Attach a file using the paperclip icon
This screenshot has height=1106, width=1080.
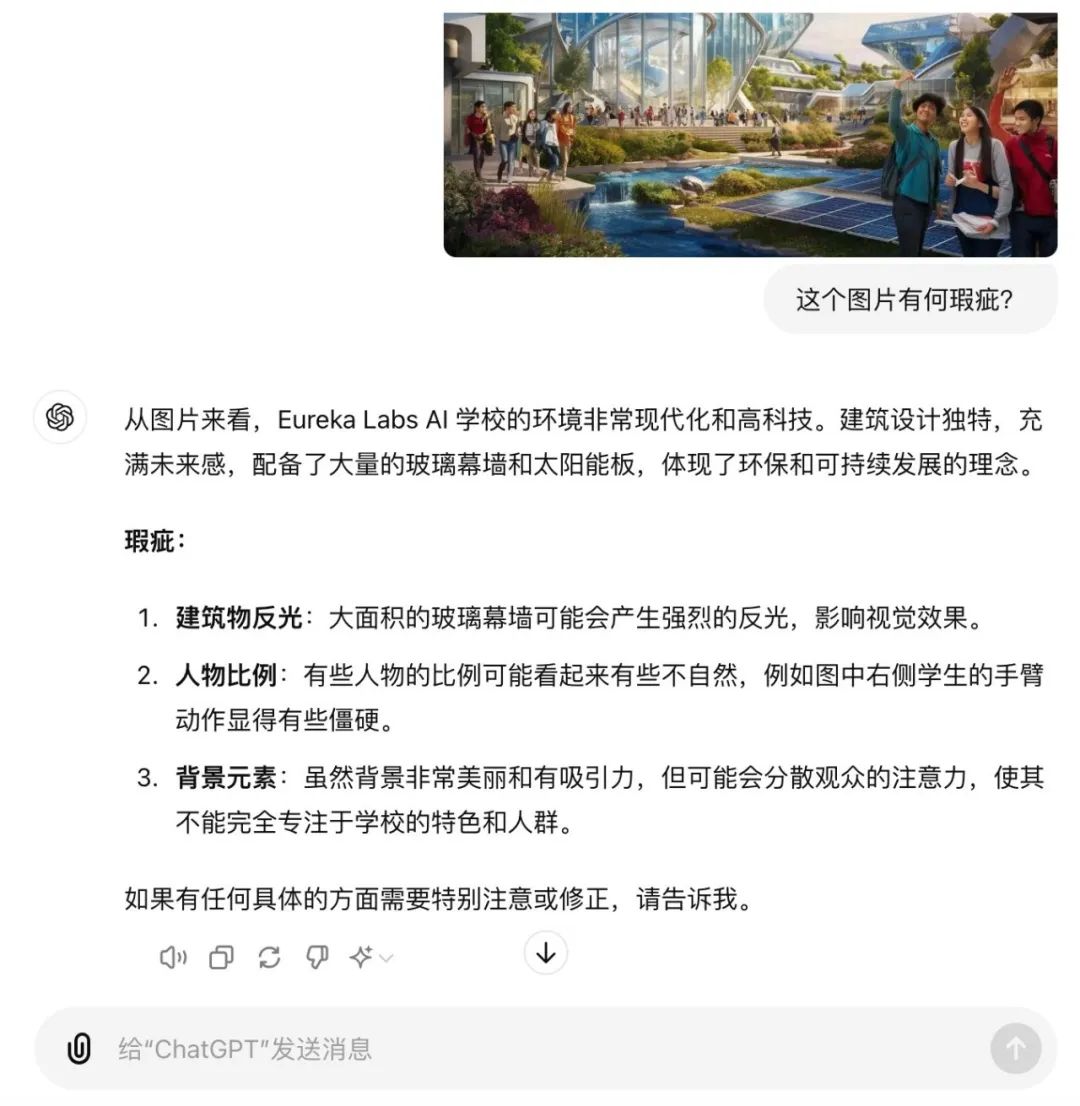pyautogui.click(x=79, y=1049)
